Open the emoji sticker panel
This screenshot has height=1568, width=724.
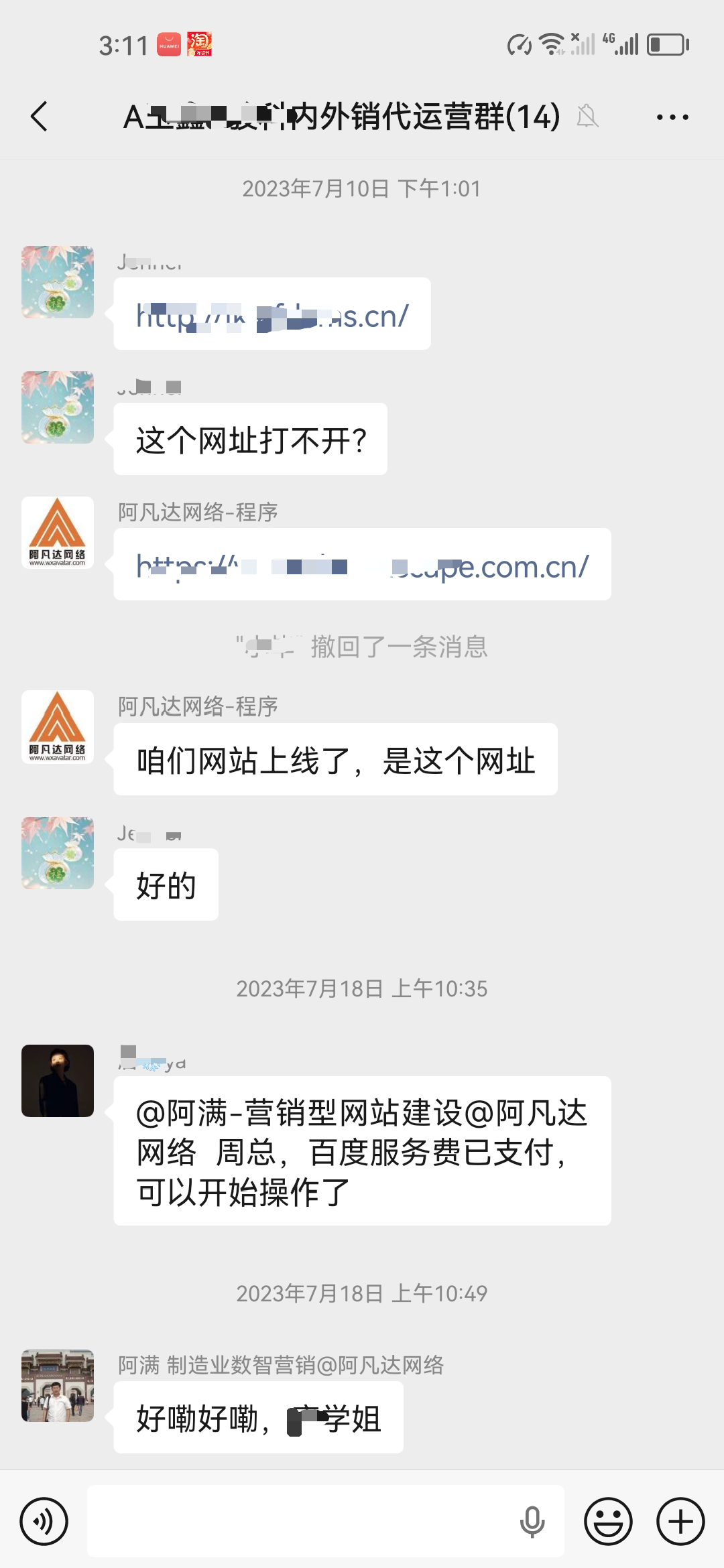click(608, 1521)
